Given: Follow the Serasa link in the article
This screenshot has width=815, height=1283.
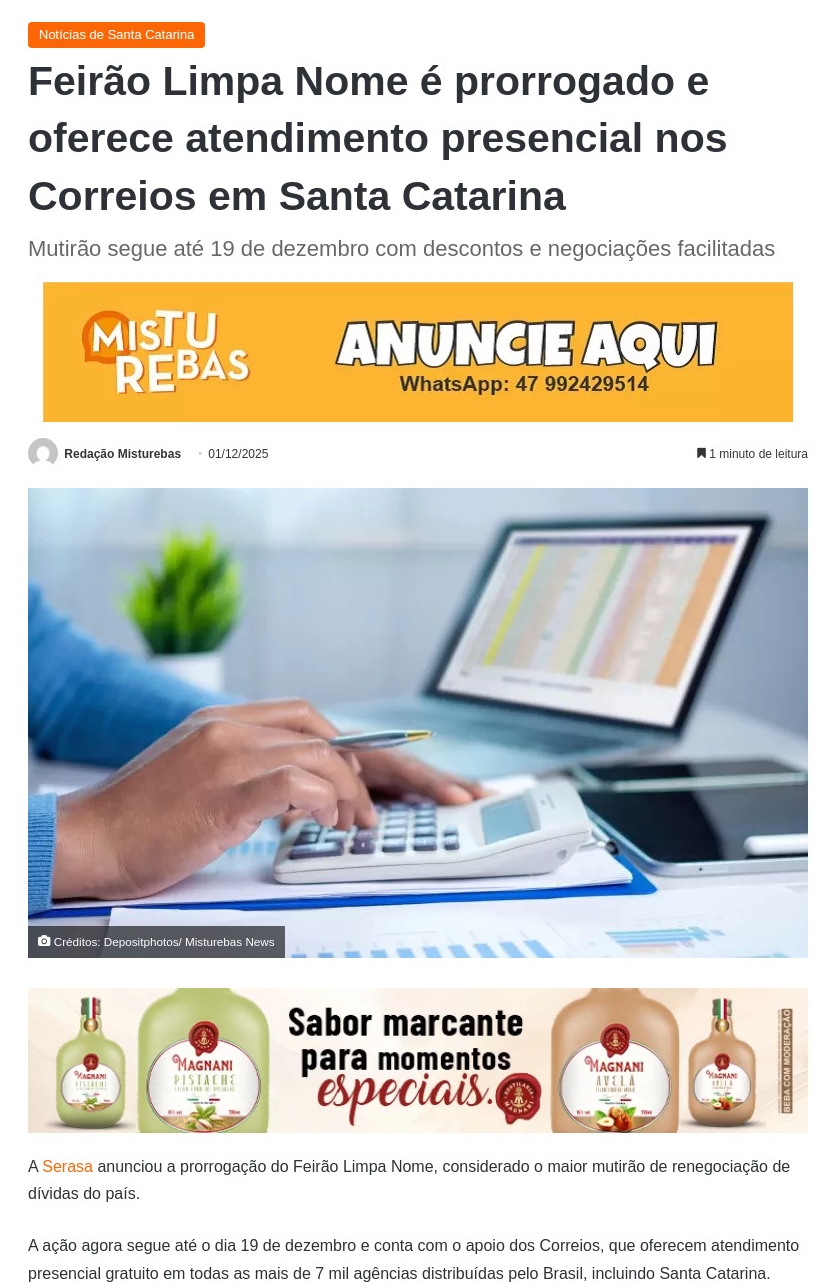Looking at the screenshot, I should click(x=67, y=1166).
